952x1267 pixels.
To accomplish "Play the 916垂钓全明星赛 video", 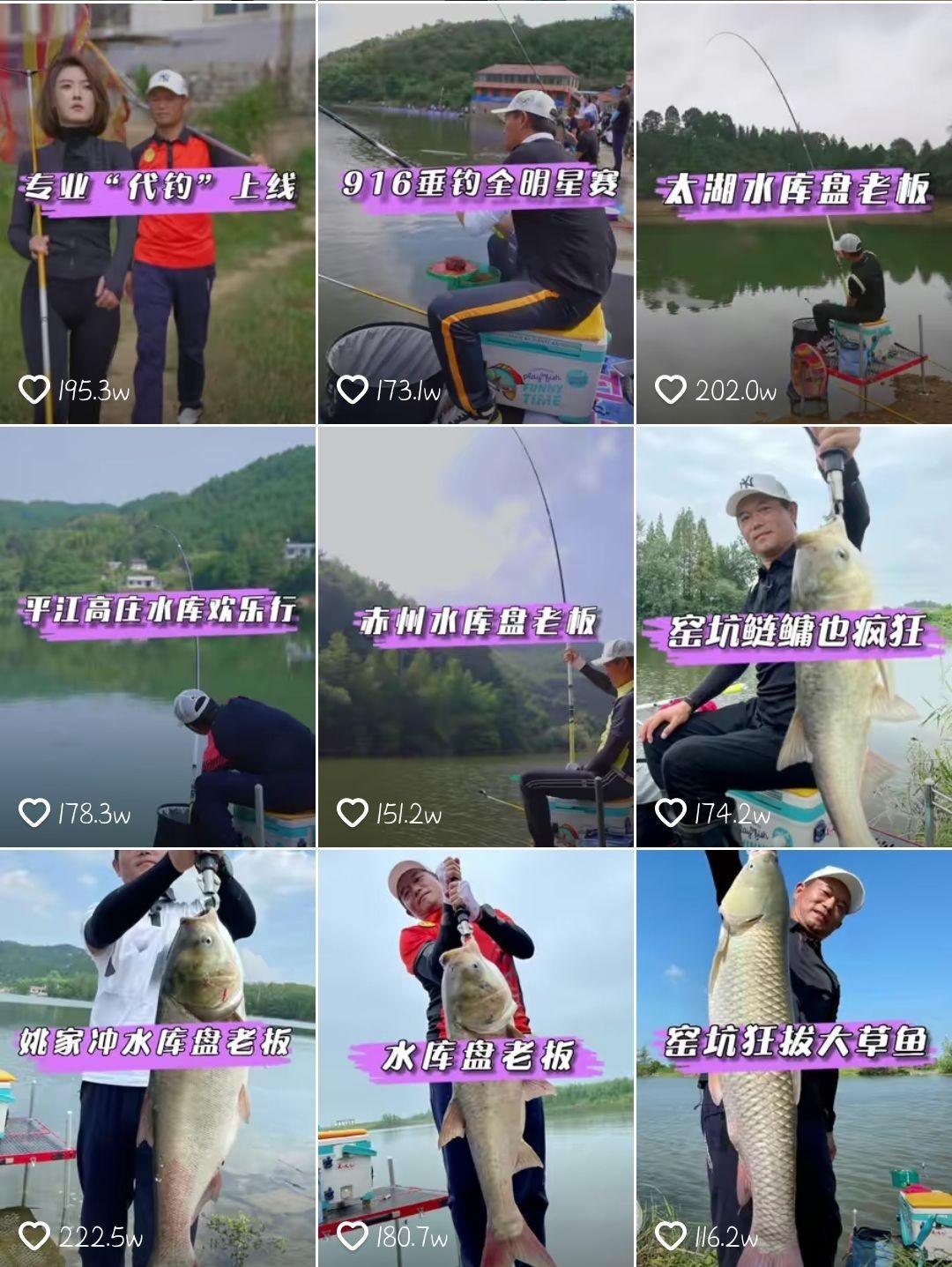I will (475, 213).
